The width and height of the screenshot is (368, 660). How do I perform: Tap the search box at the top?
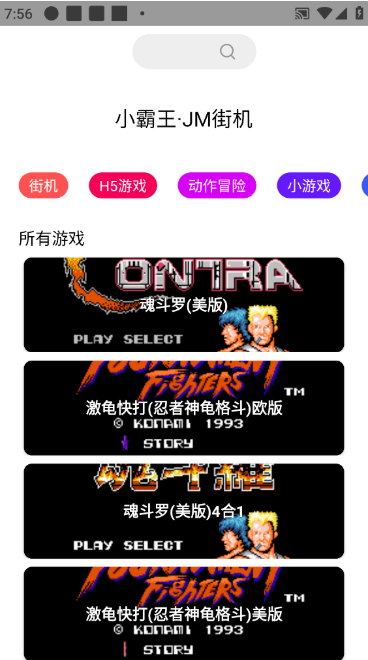tap(194, 51)
